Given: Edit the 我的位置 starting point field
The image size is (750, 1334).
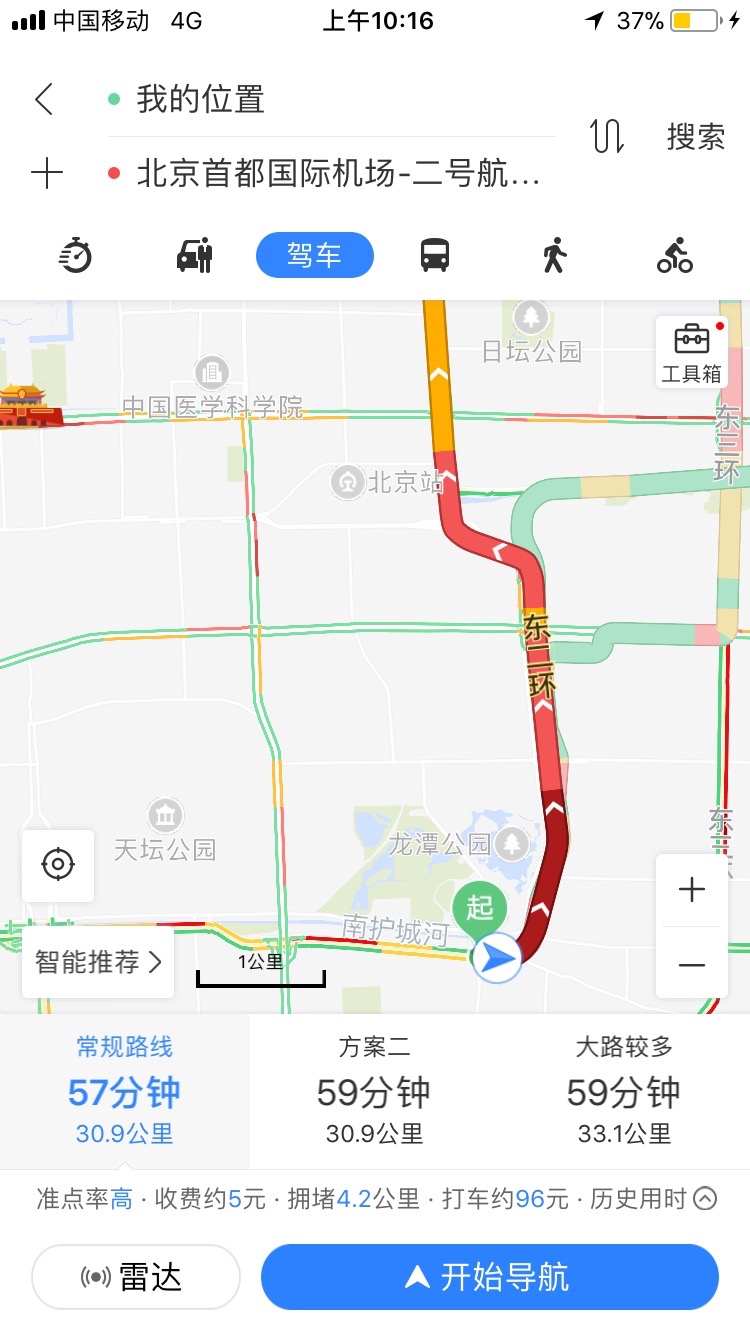Looking at the screenshot, I should (x=330, y=100).
